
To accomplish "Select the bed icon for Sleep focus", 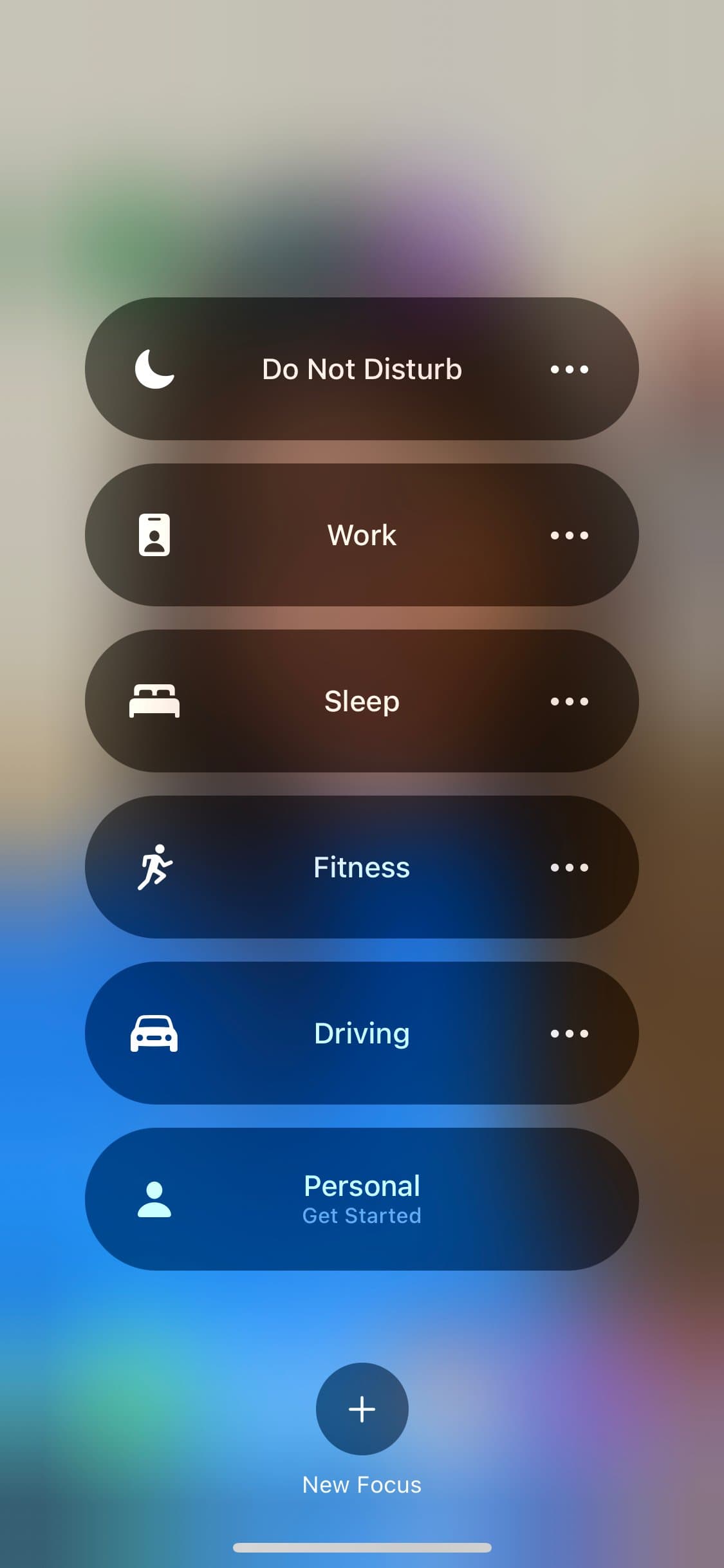I will click(x=153, y=701).
